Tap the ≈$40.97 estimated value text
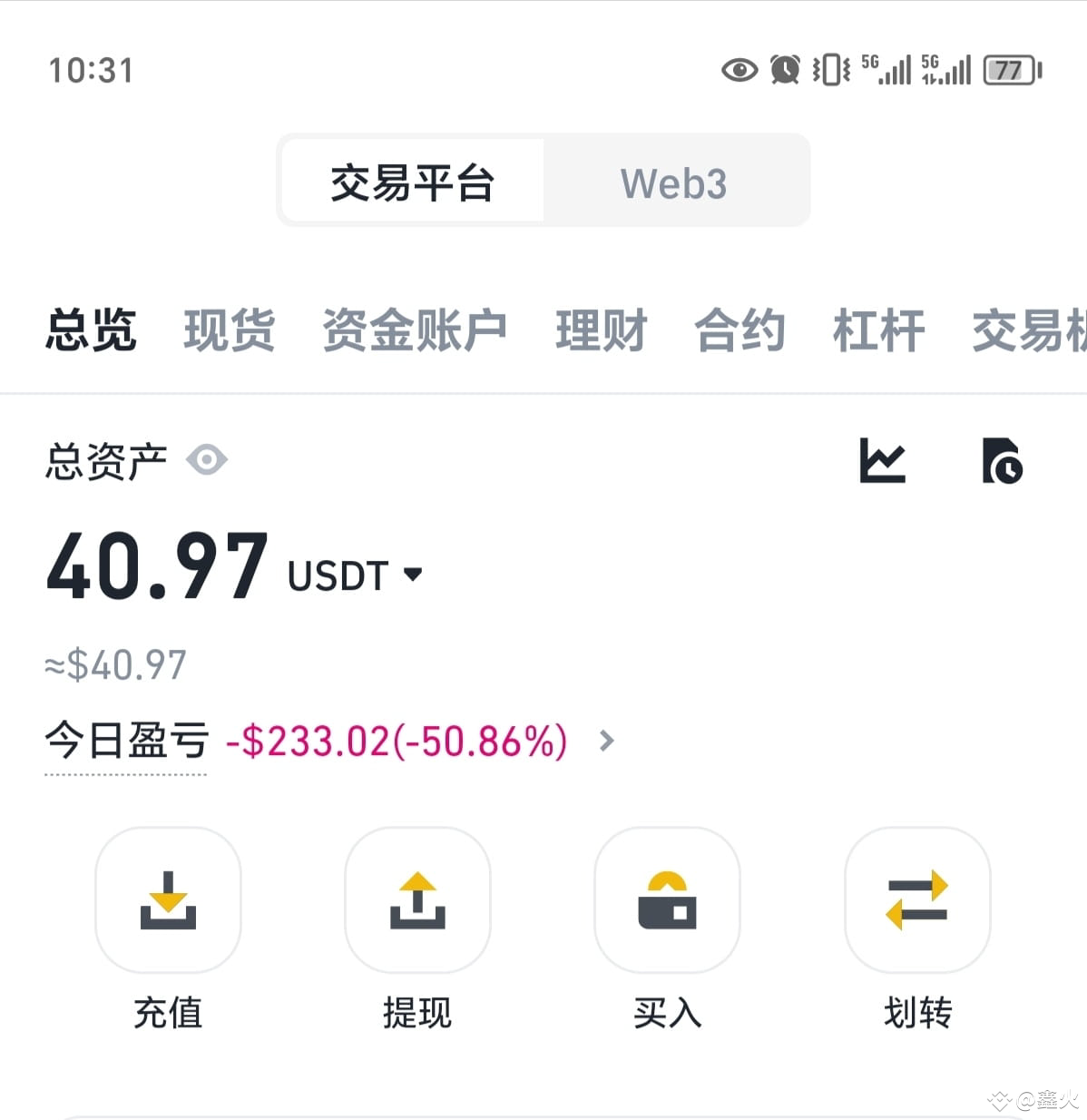The image size is (1087, 1120). click(115, 665)
